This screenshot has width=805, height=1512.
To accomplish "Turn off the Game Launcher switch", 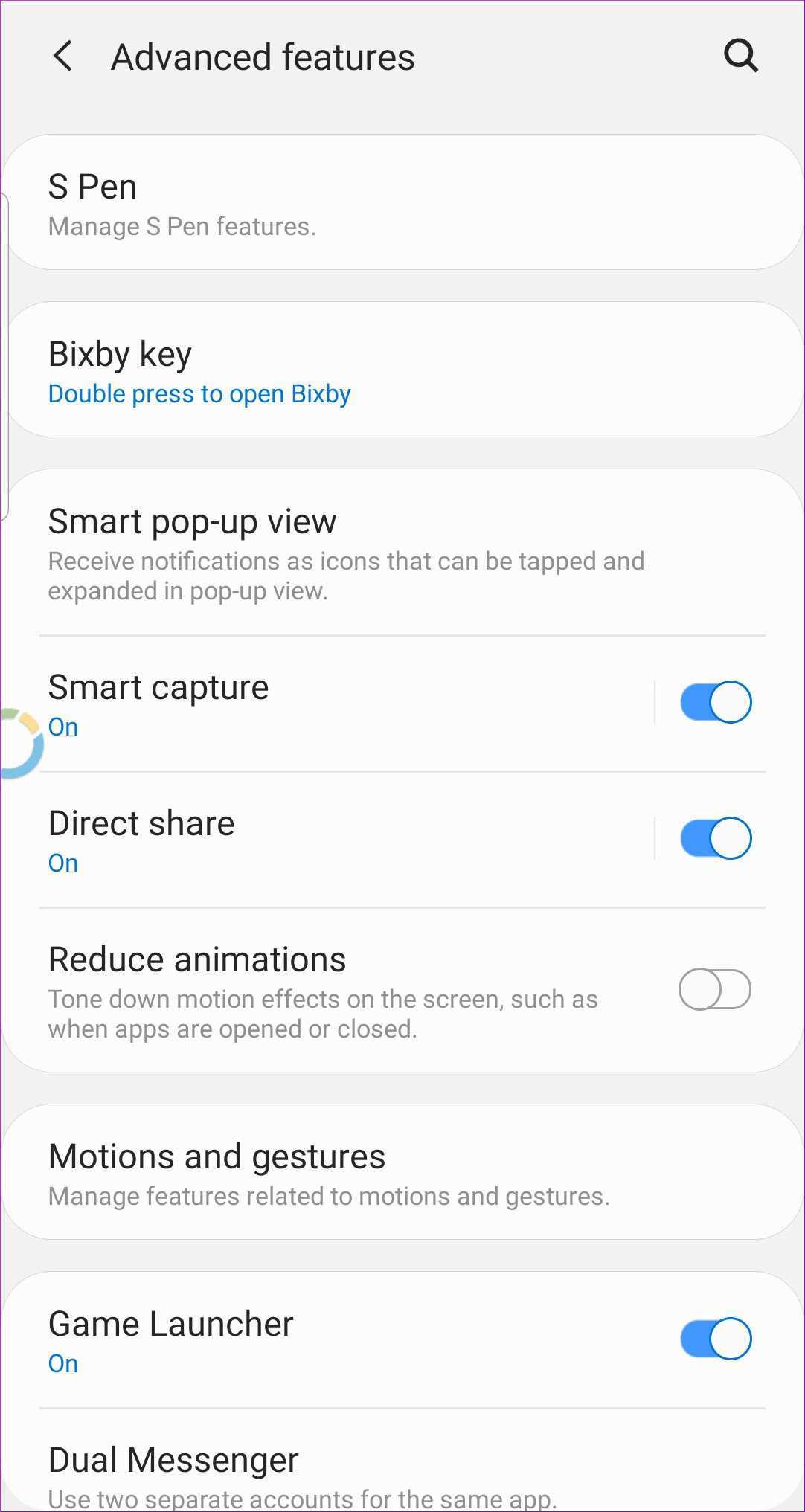I will [x=715, y=1339].
